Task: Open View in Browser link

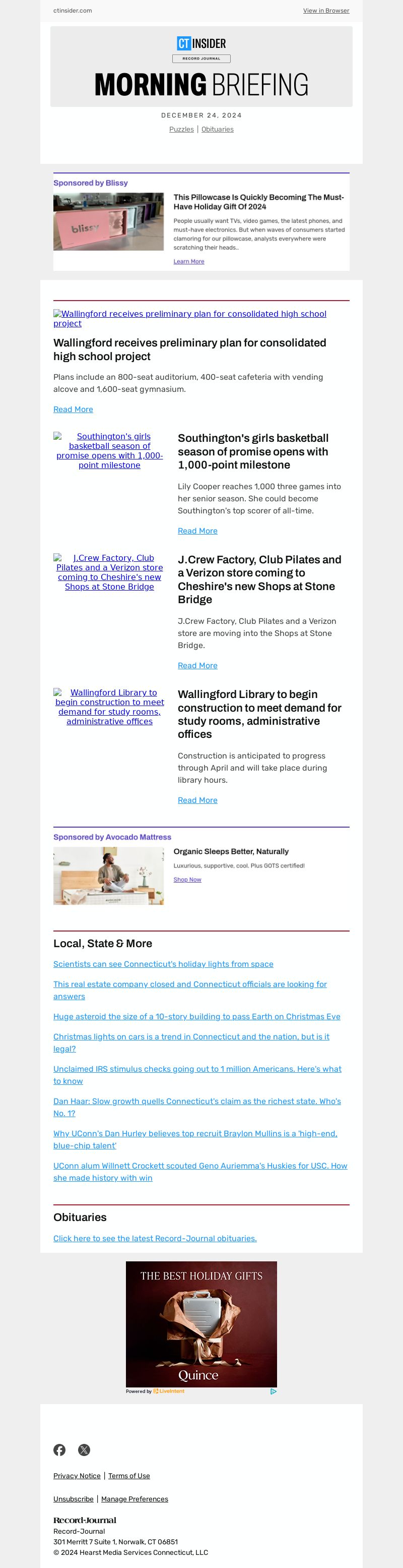Action: click(326, 11)
